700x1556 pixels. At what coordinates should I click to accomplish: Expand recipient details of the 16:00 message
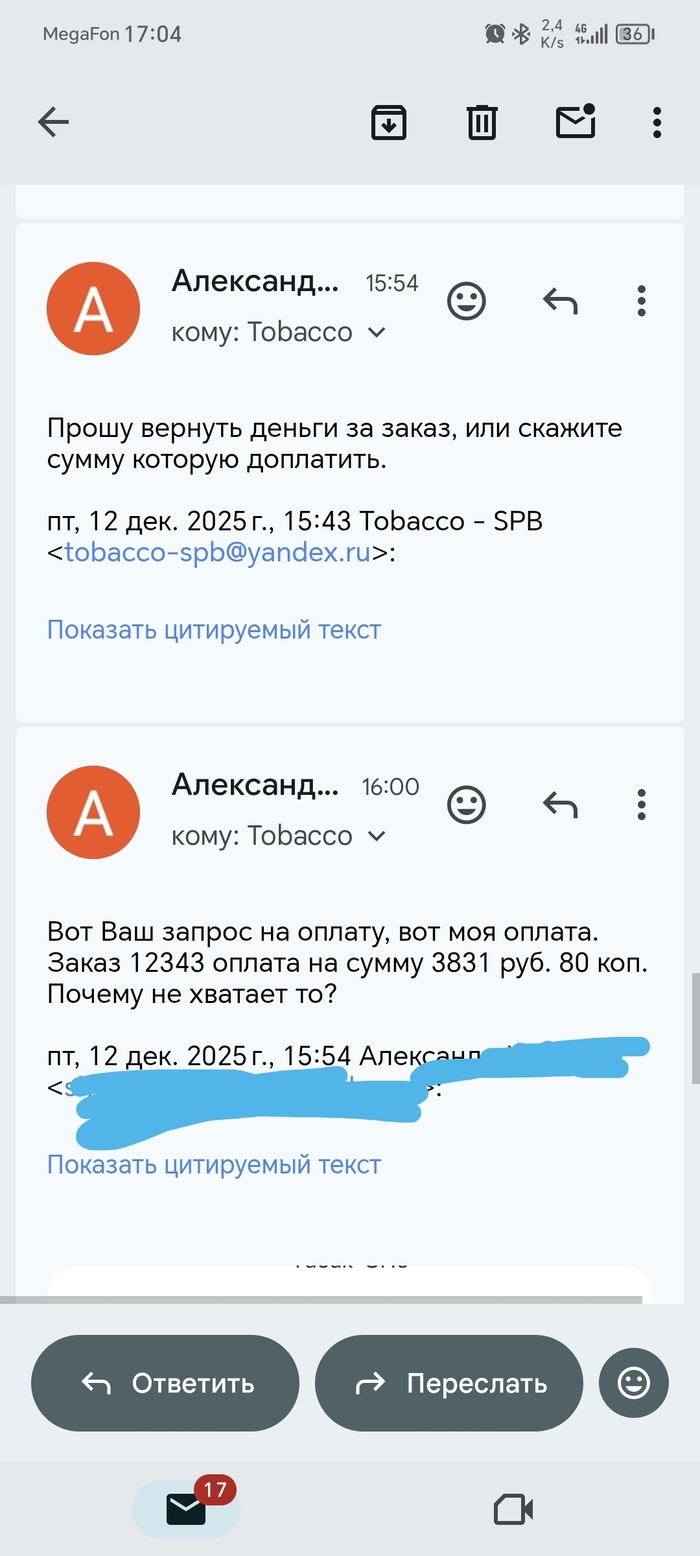(377, 836)
